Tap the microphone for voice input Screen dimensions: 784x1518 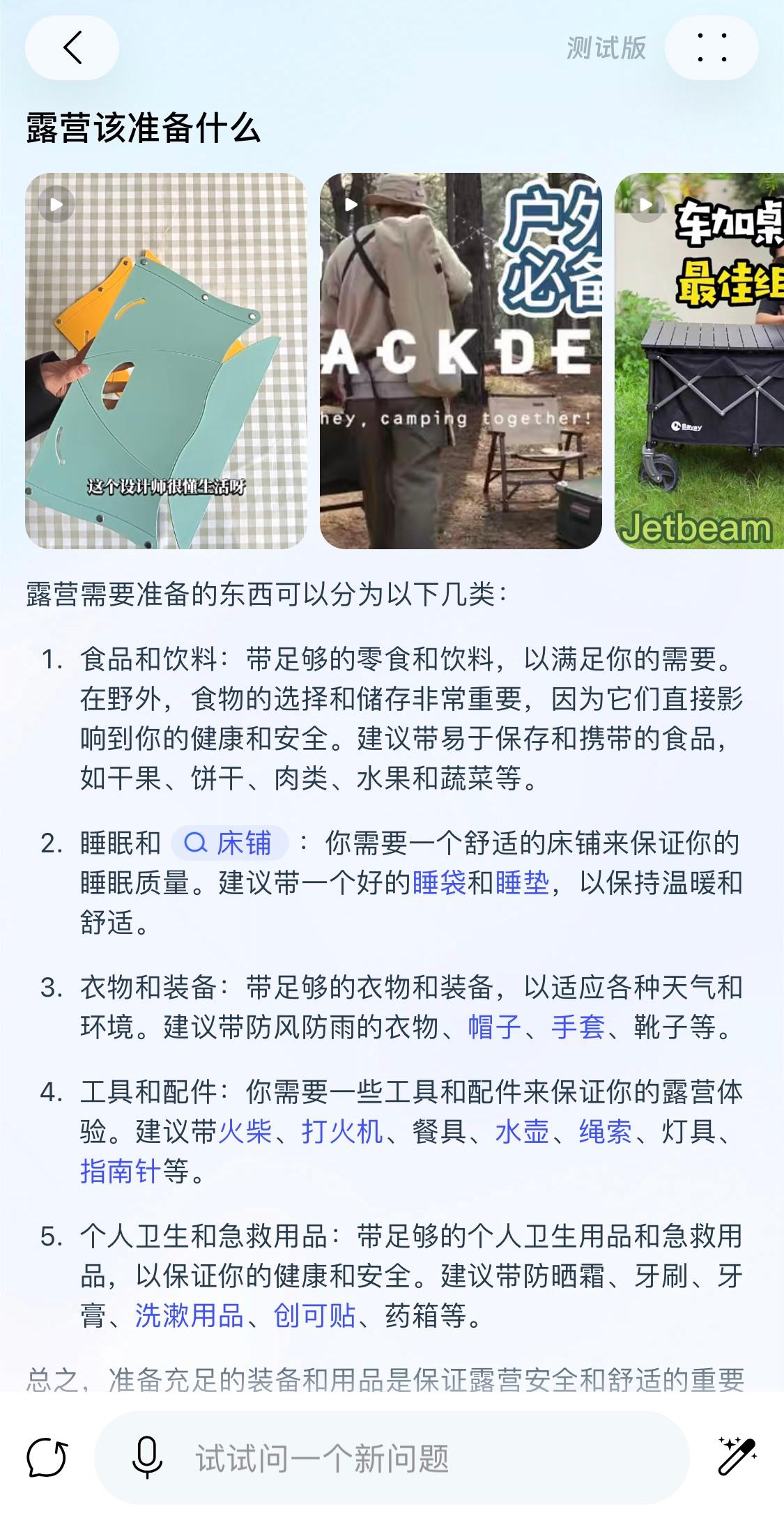click(x=147, y=1457)
